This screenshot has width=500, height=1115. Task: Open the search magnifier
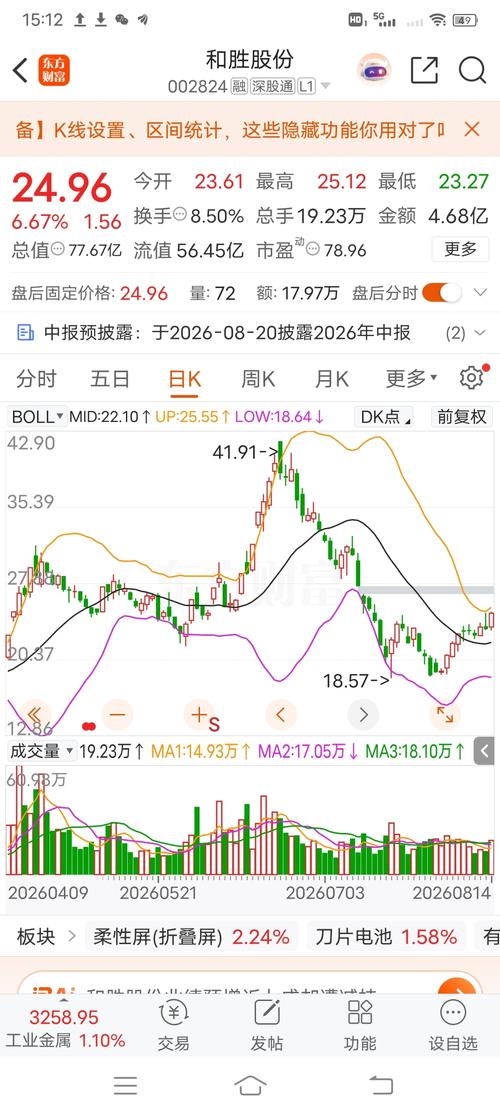(472, 70)
